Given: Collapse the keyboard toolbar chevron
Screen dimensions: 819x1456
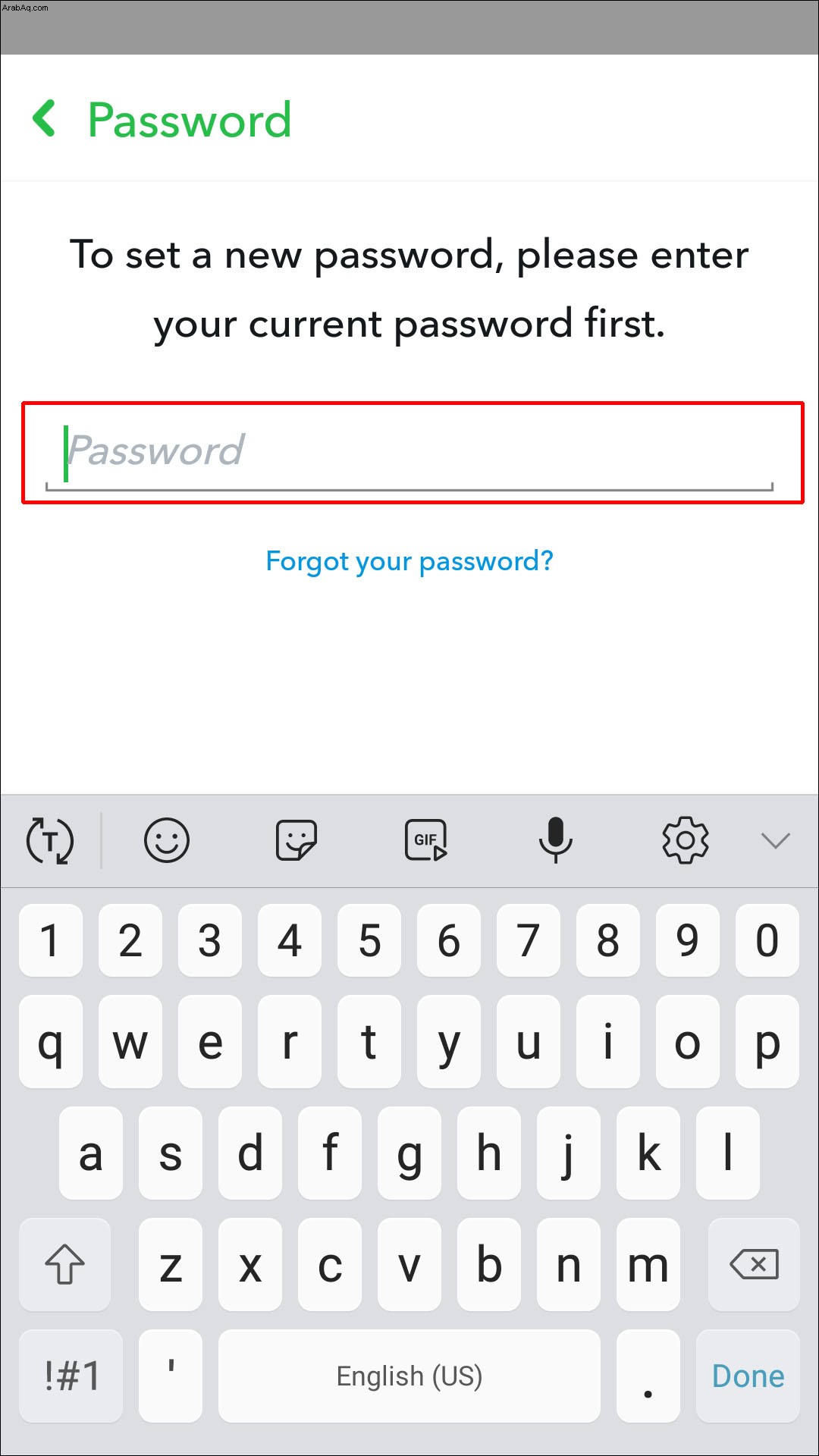Looking at the screenshot, I should tap(775, 840).
